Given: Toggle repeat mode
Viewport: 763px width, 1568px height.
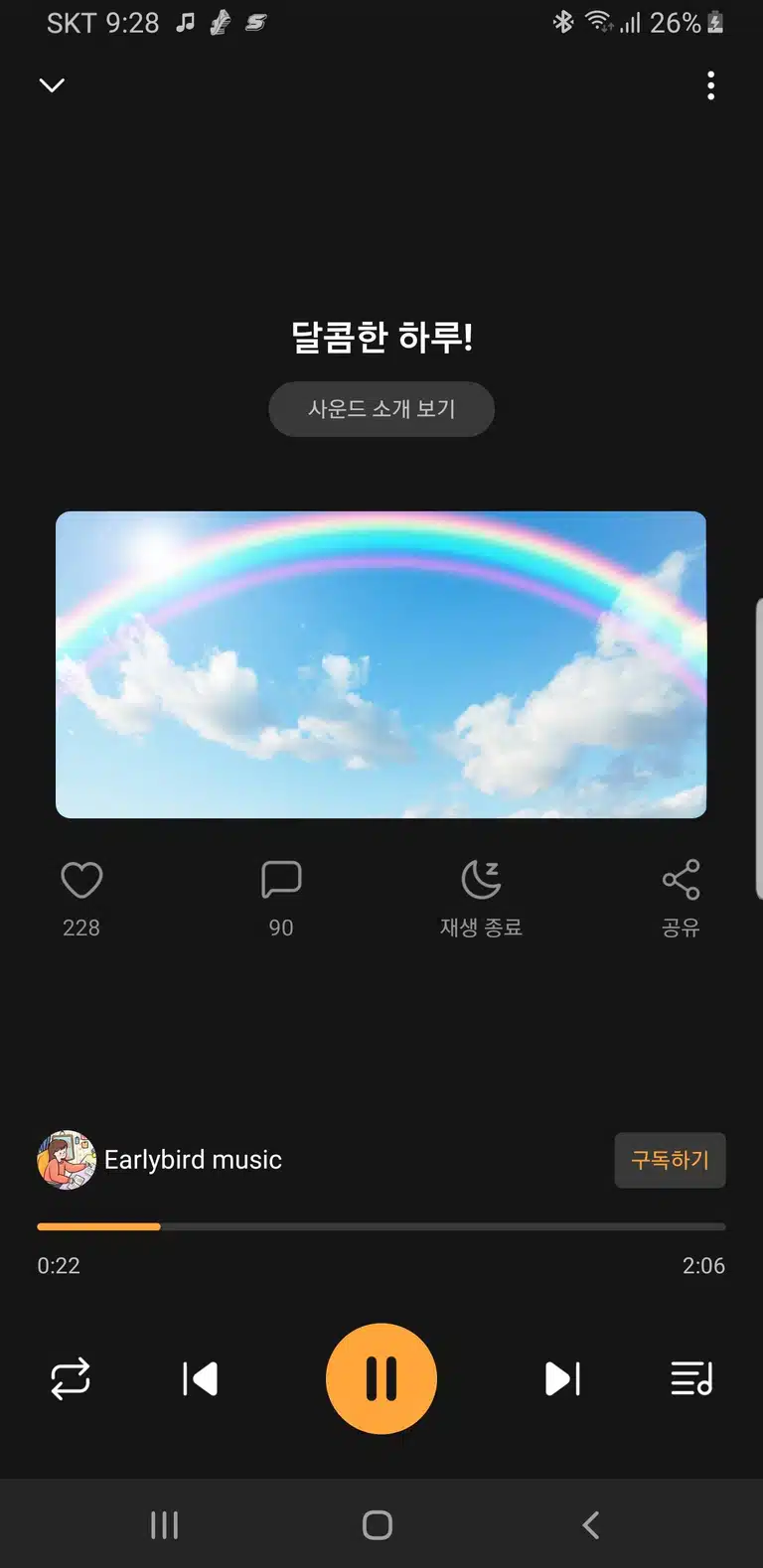Looking at the screenshot, I should [71, 1379].
